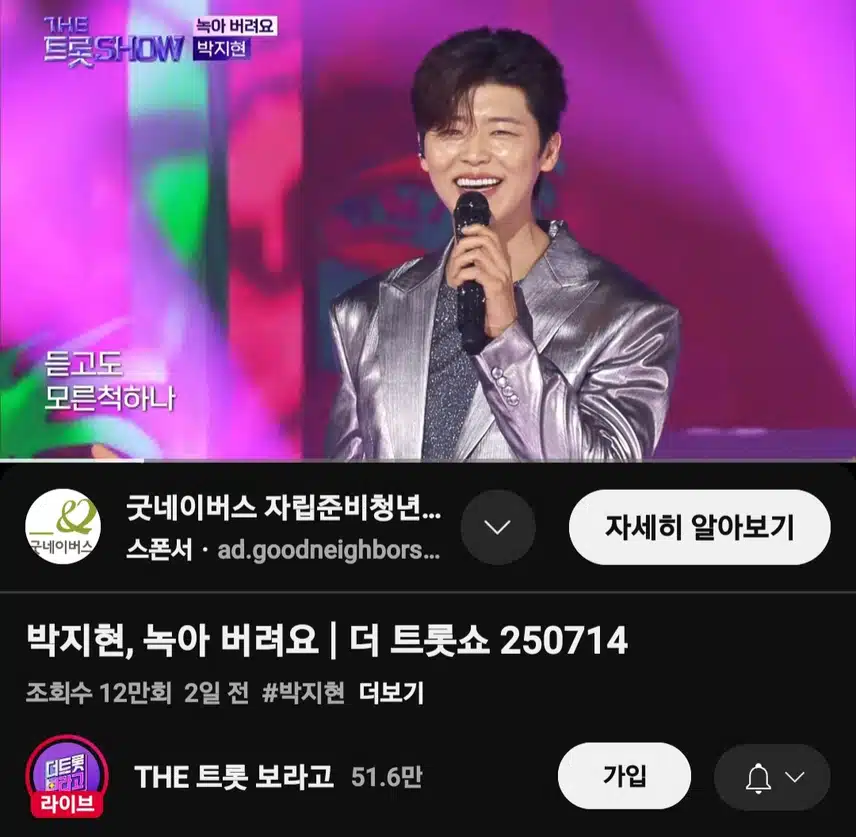Tap the video player to show controls
Viewport: 856px width, 837px height.
click(428, 230)
